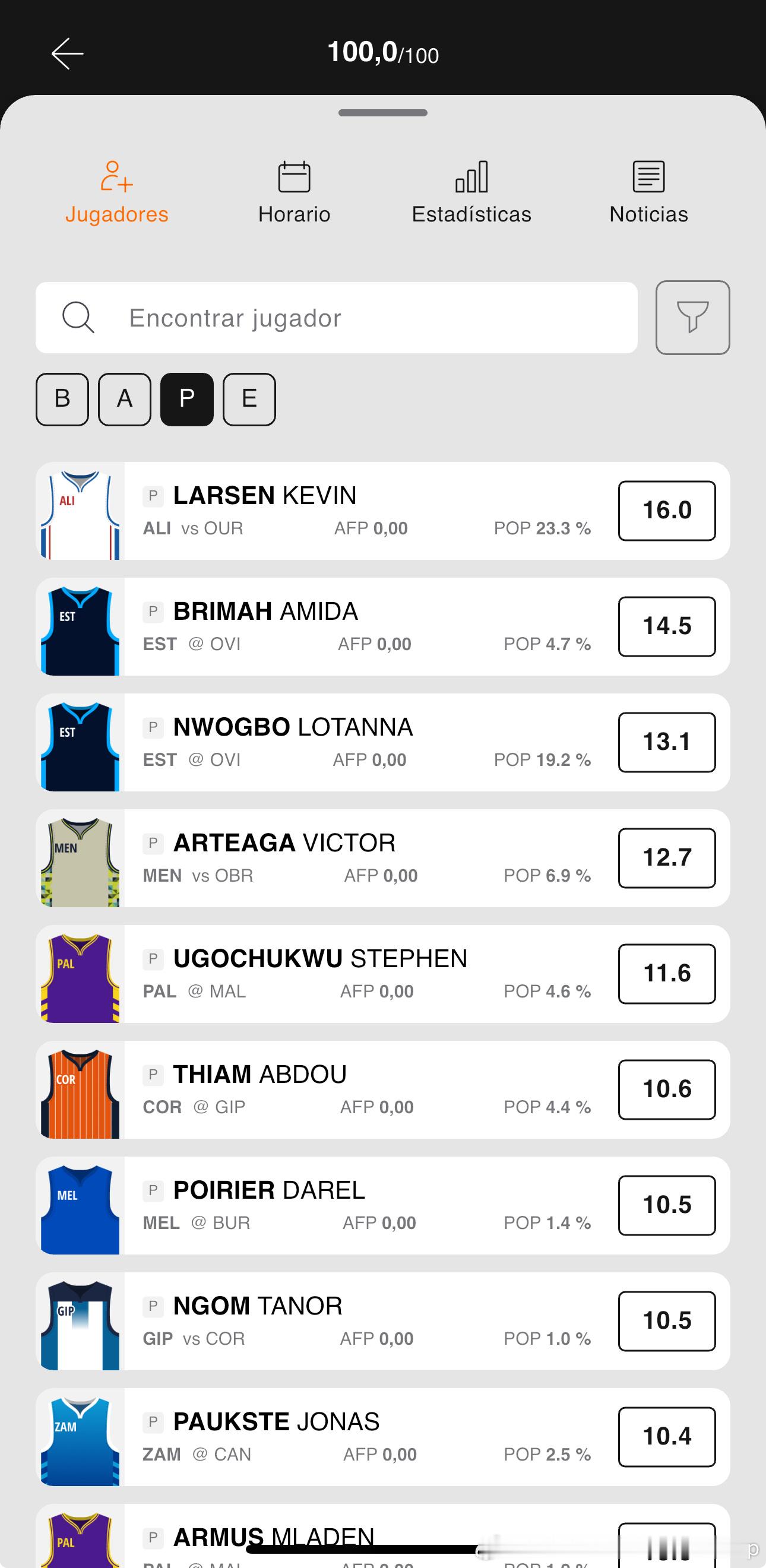
Task: Open the player filter funnel
Action: (692, 317)
